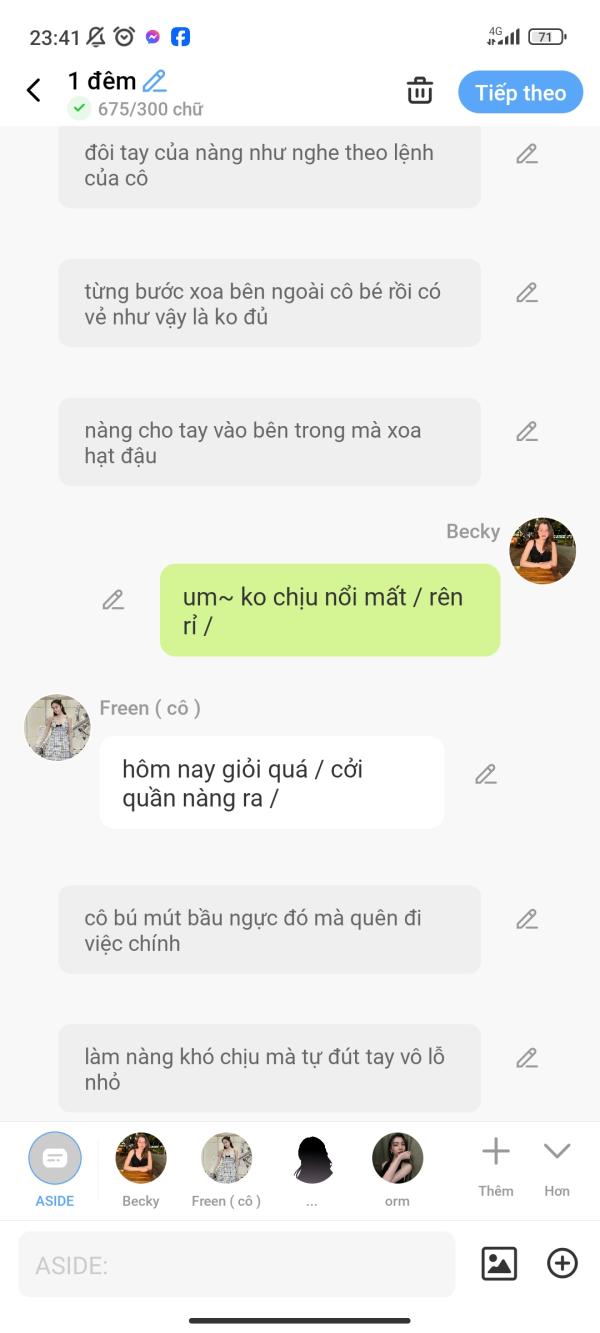Insert an image using the picture icon
Screen dimensions: 600x1333
(x=499, y=1264)
